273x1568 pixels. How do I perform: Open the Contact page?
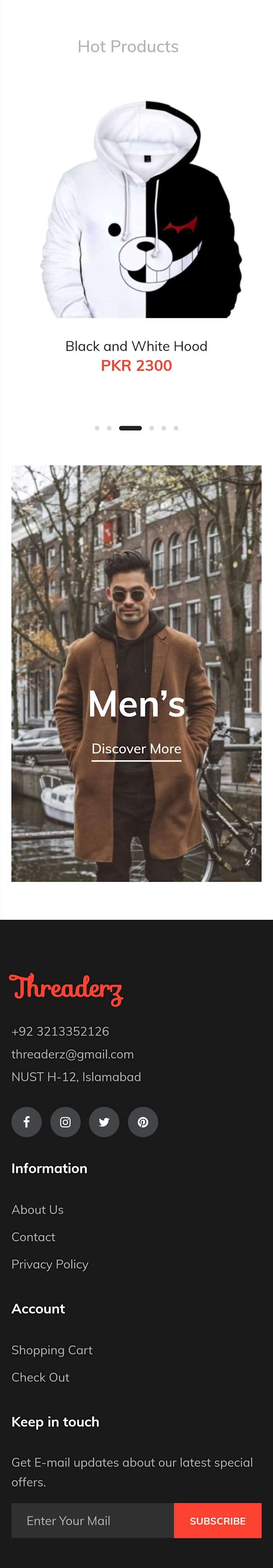(33, 1237)
